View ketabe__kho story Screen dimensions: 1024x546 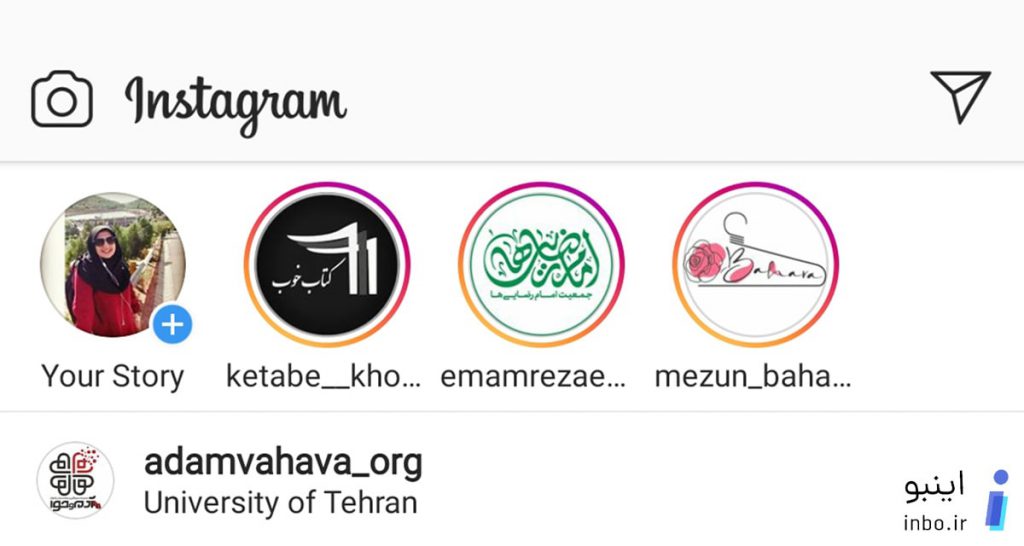click(x=326, y=265)
